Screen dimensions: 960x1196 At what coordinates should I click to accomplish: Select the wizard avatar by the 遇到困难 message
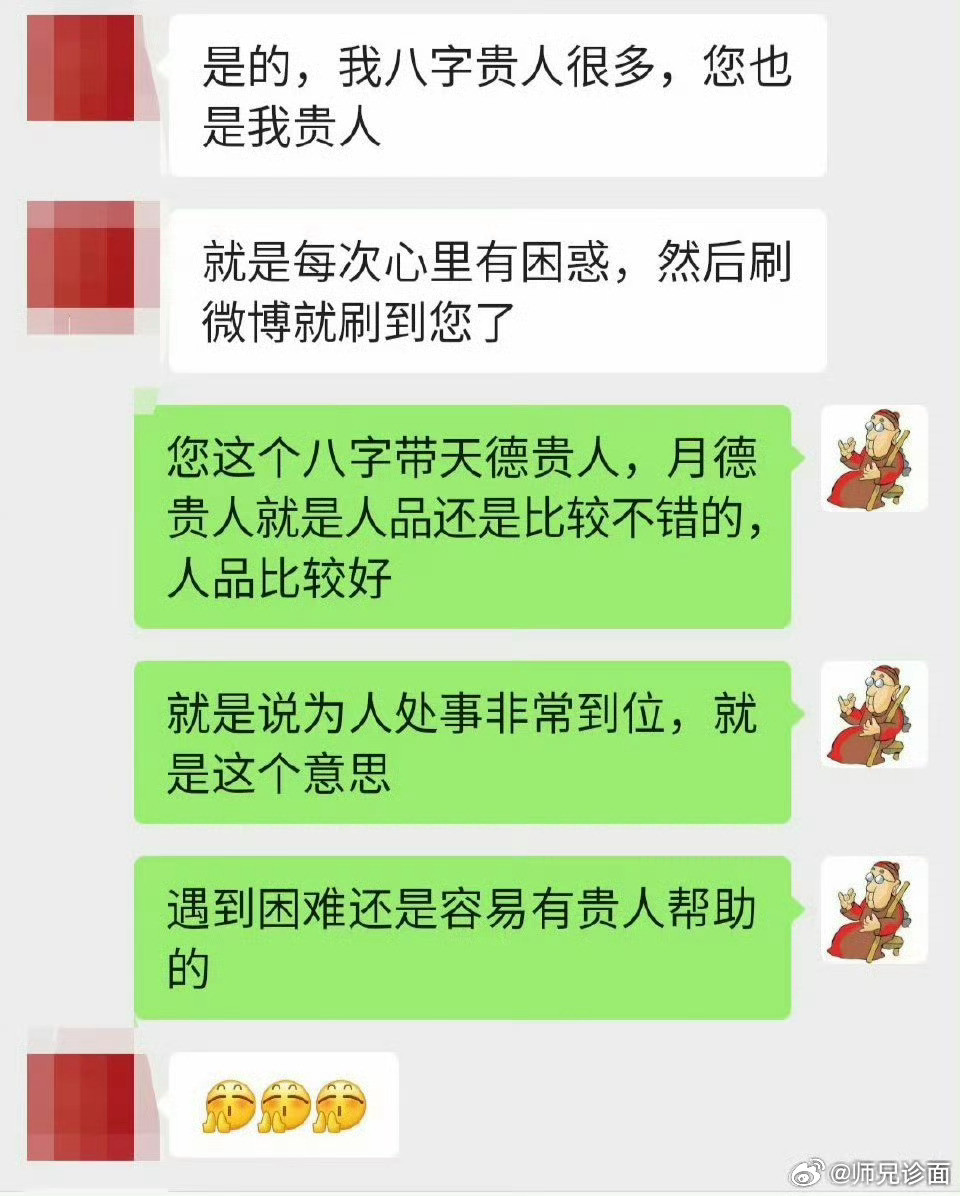pos(874,910)
